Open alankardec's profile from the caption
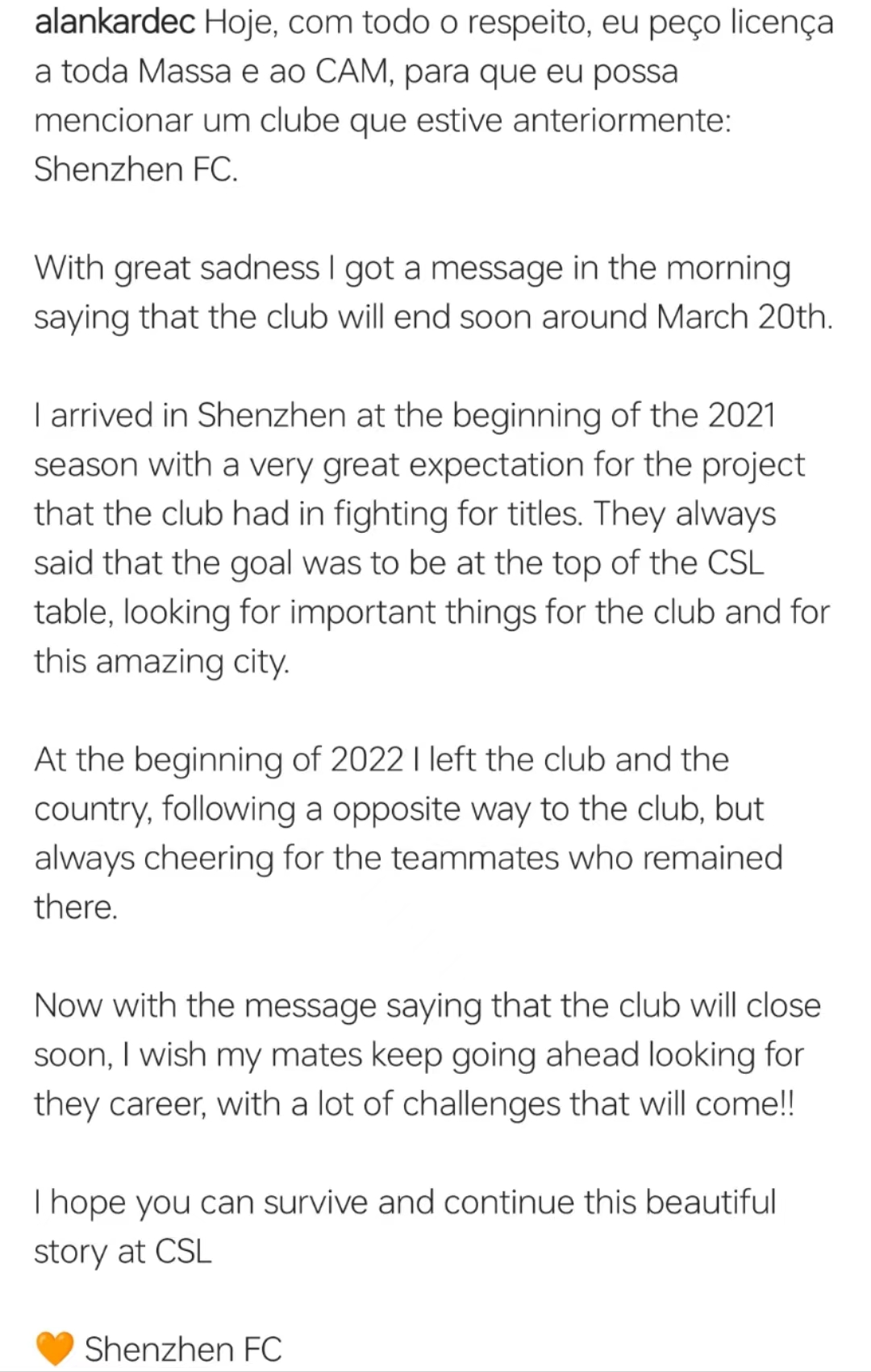The height and width of the screenshot is (1372, 871). [x=114, y=23]
